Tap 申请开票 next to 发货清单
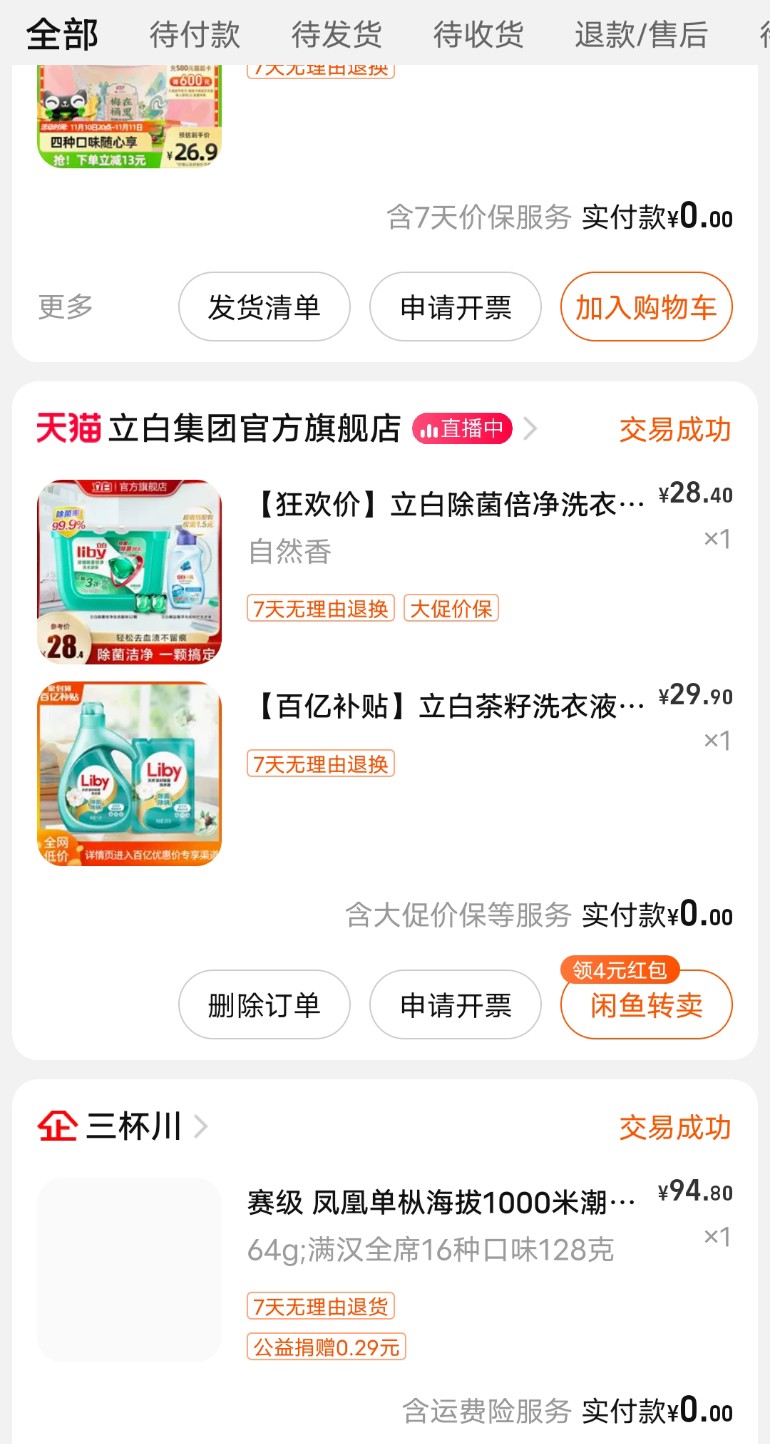The image size is (770, 1444). [455, 307]
